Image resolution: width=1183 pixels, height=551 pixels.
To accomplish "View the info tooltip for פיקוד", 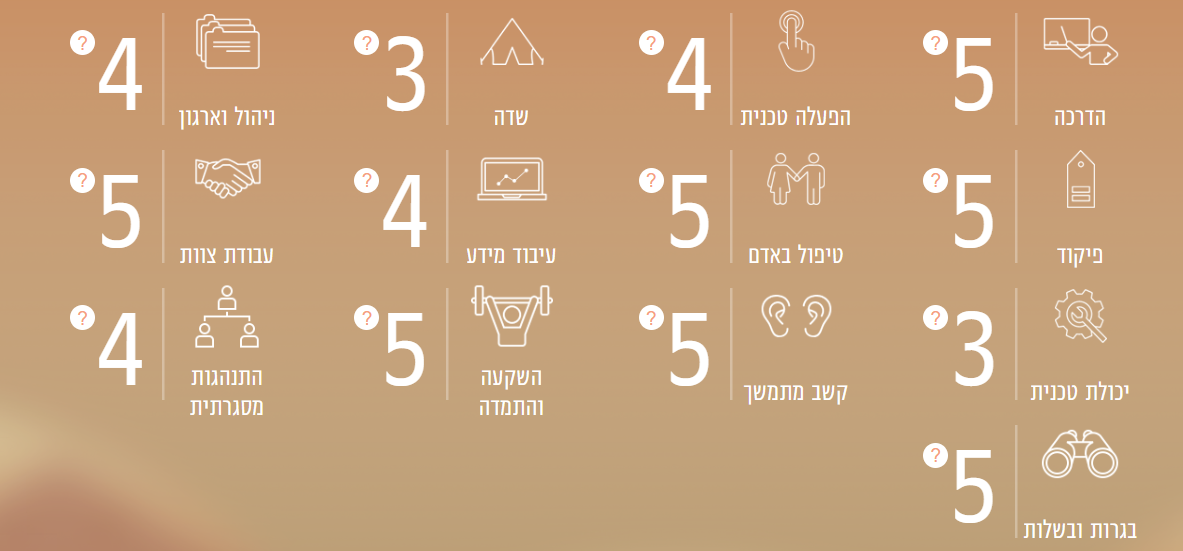I will (935, 181).
